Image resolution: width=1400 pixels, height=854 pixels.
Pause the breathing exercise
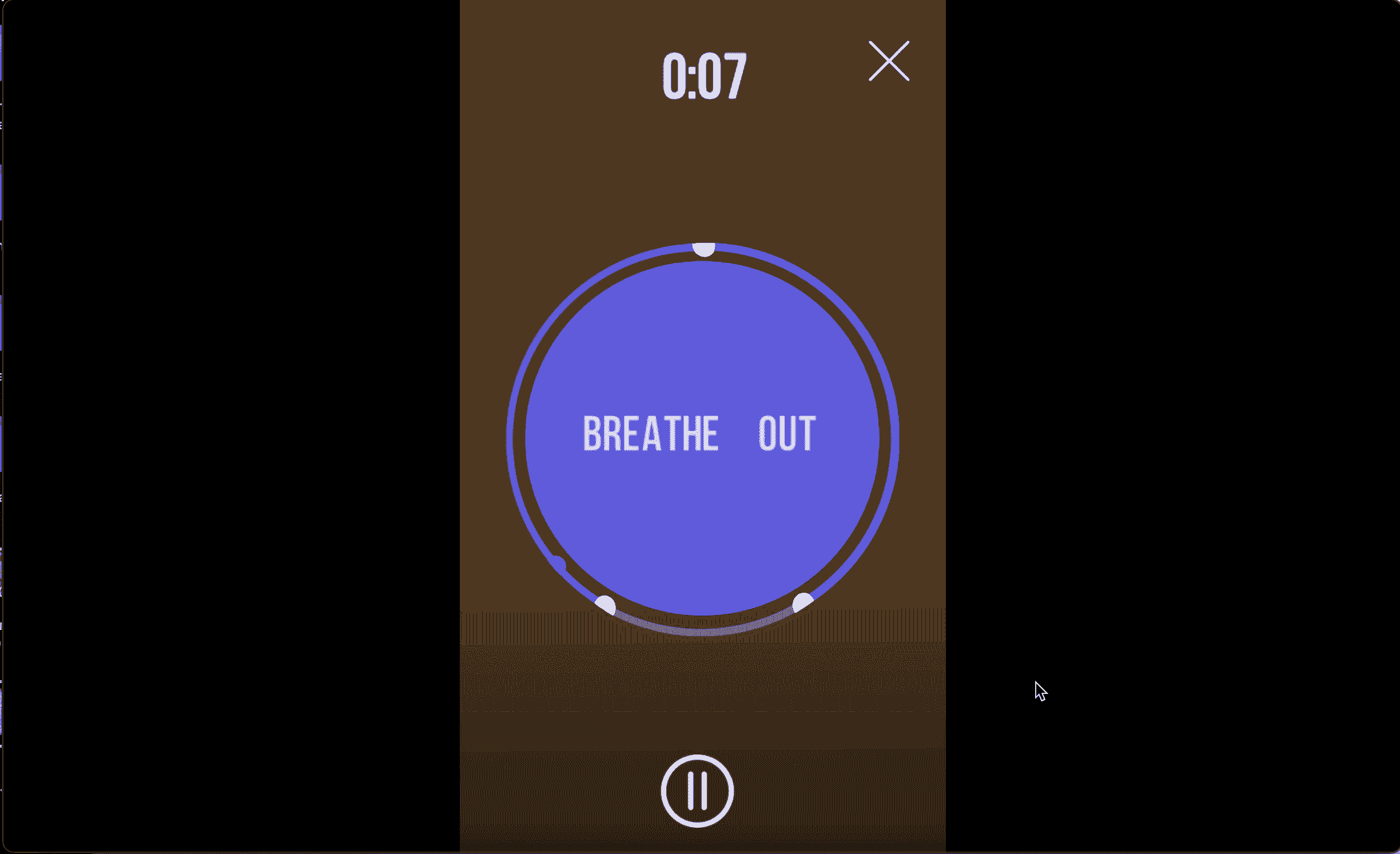(x=697, y=791)
